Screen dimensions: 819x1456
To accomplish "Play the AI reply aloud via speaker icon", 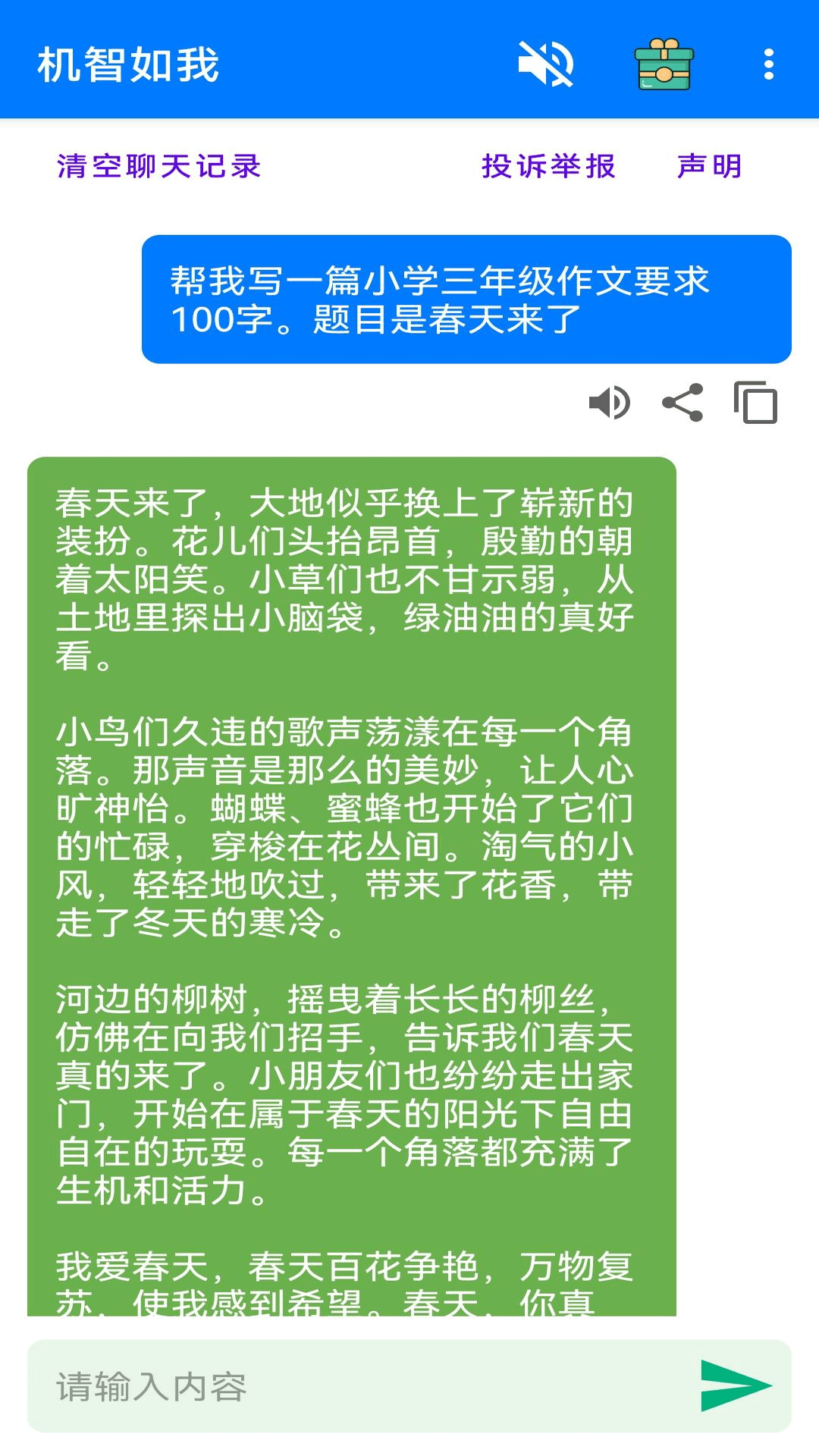I will (x=609, y=404).
